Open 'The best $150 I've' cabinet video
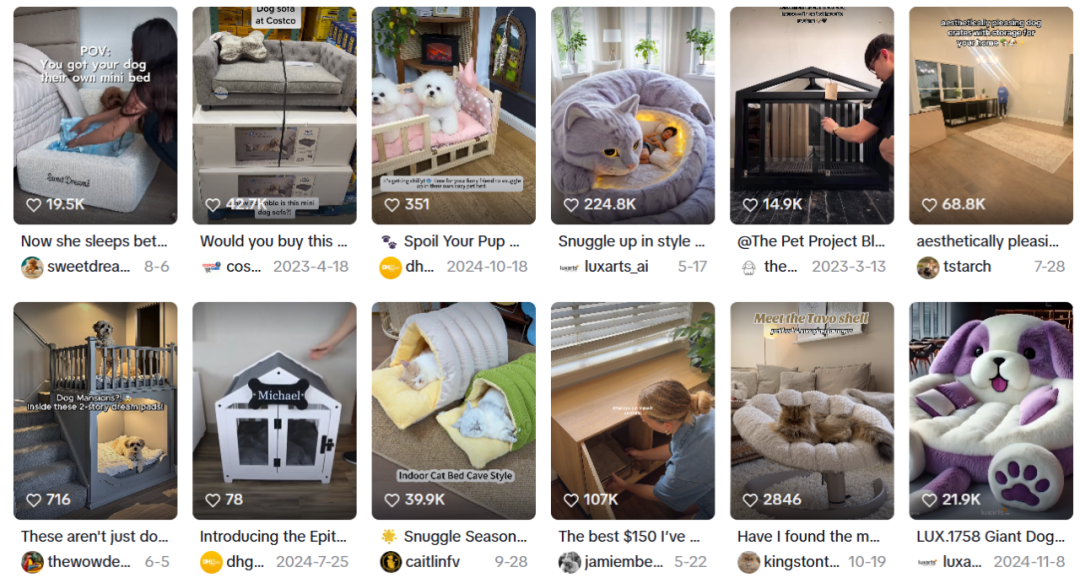Screen dimensions: 1080x578 click(632, 410)
